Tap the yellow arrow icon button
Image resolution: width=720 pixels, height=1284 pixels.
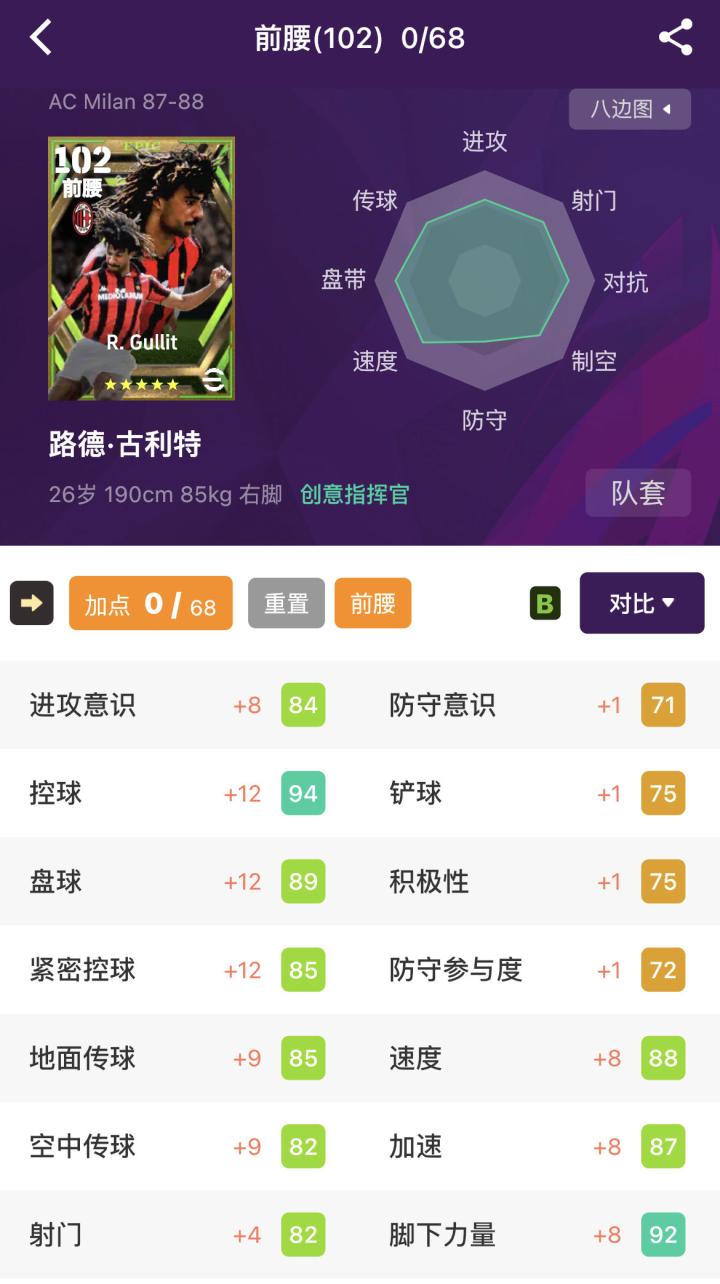[x=31, y=603]
